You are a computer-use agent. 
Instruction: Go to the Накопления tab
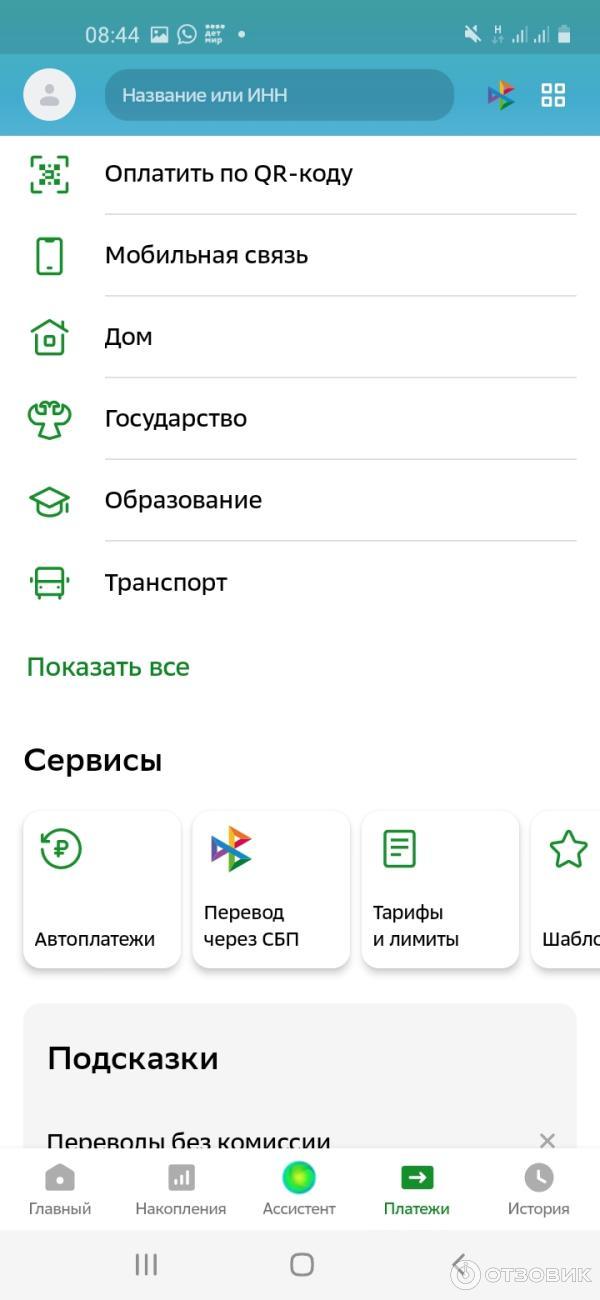181,1190
